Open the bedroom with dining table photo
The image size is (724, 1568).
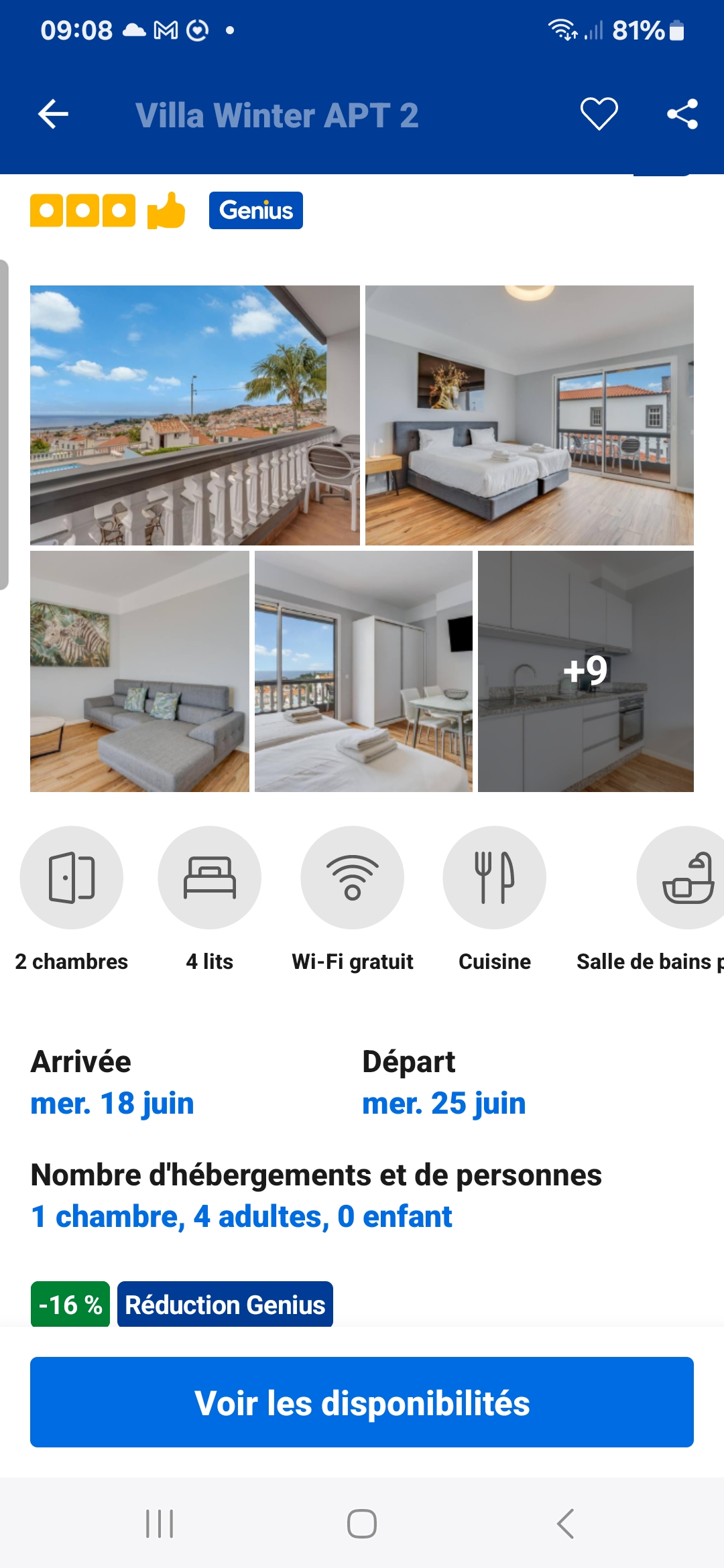[363, 671]
